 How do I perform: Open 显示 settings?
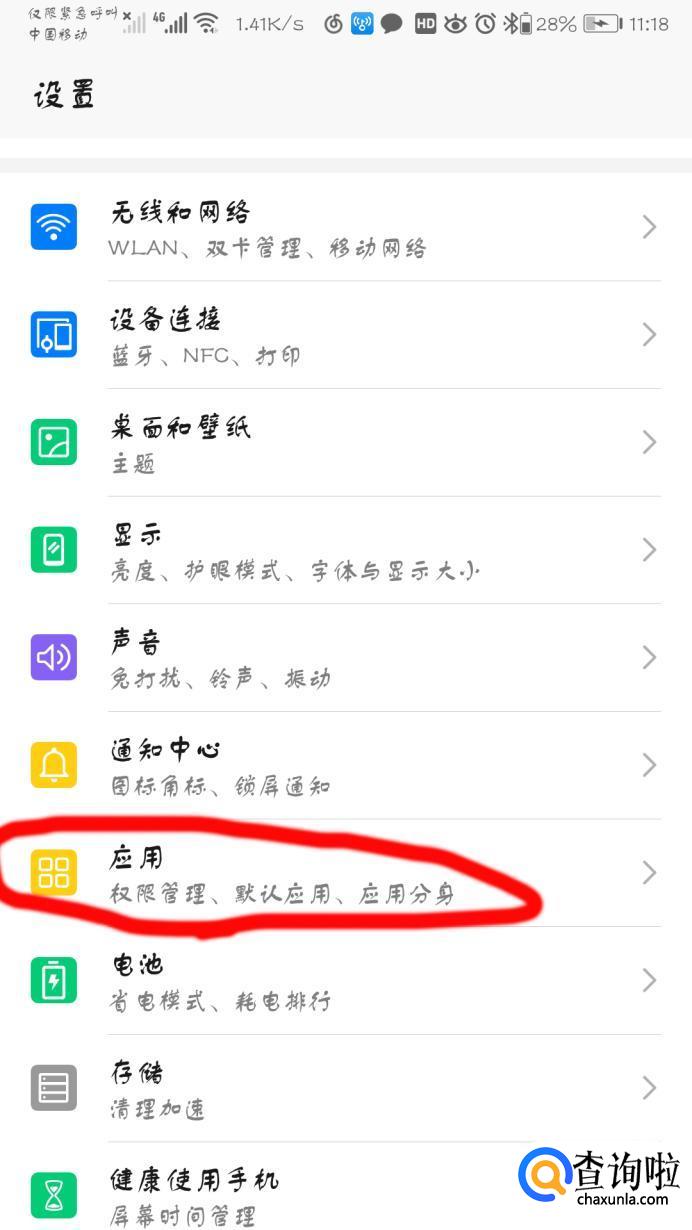coord(346,550)
